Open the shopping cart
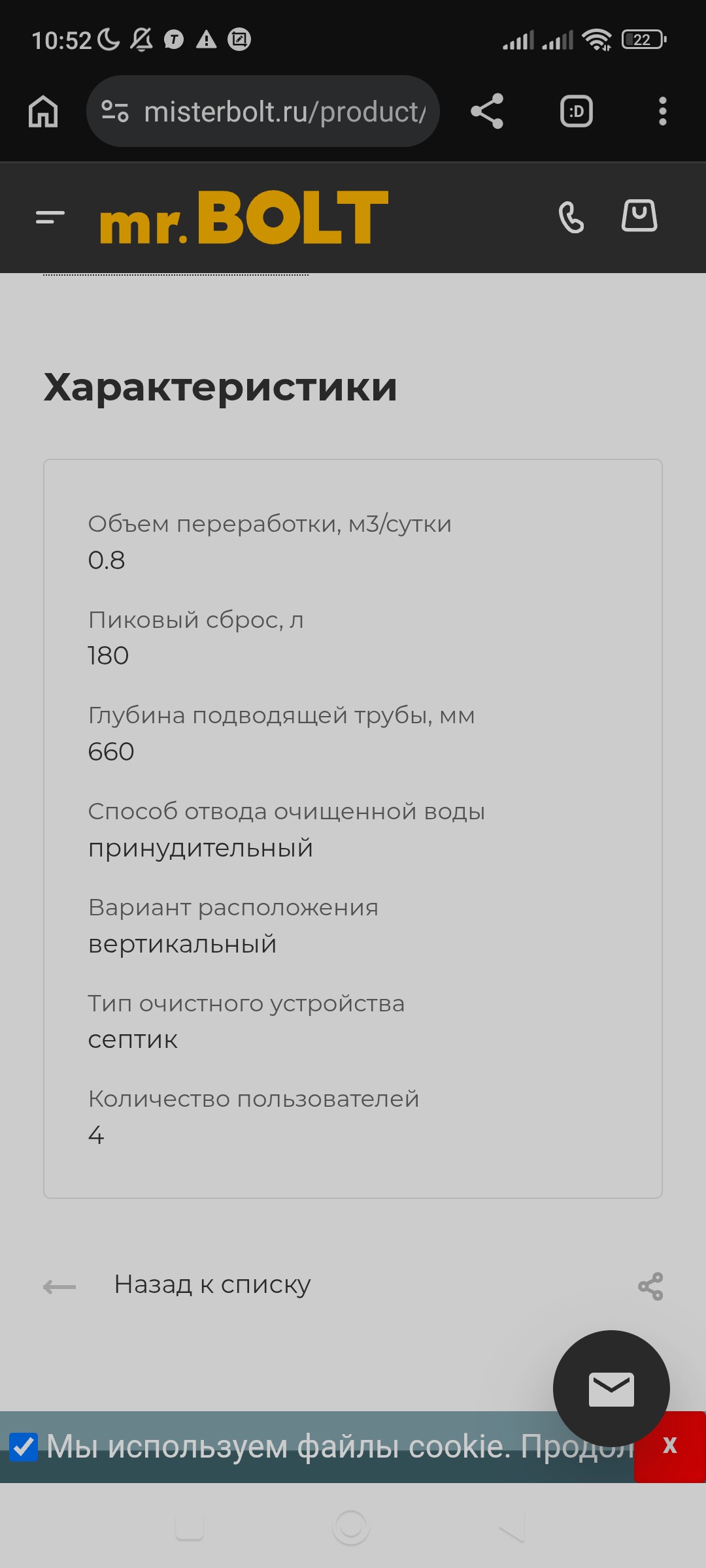 coord(639,216)
